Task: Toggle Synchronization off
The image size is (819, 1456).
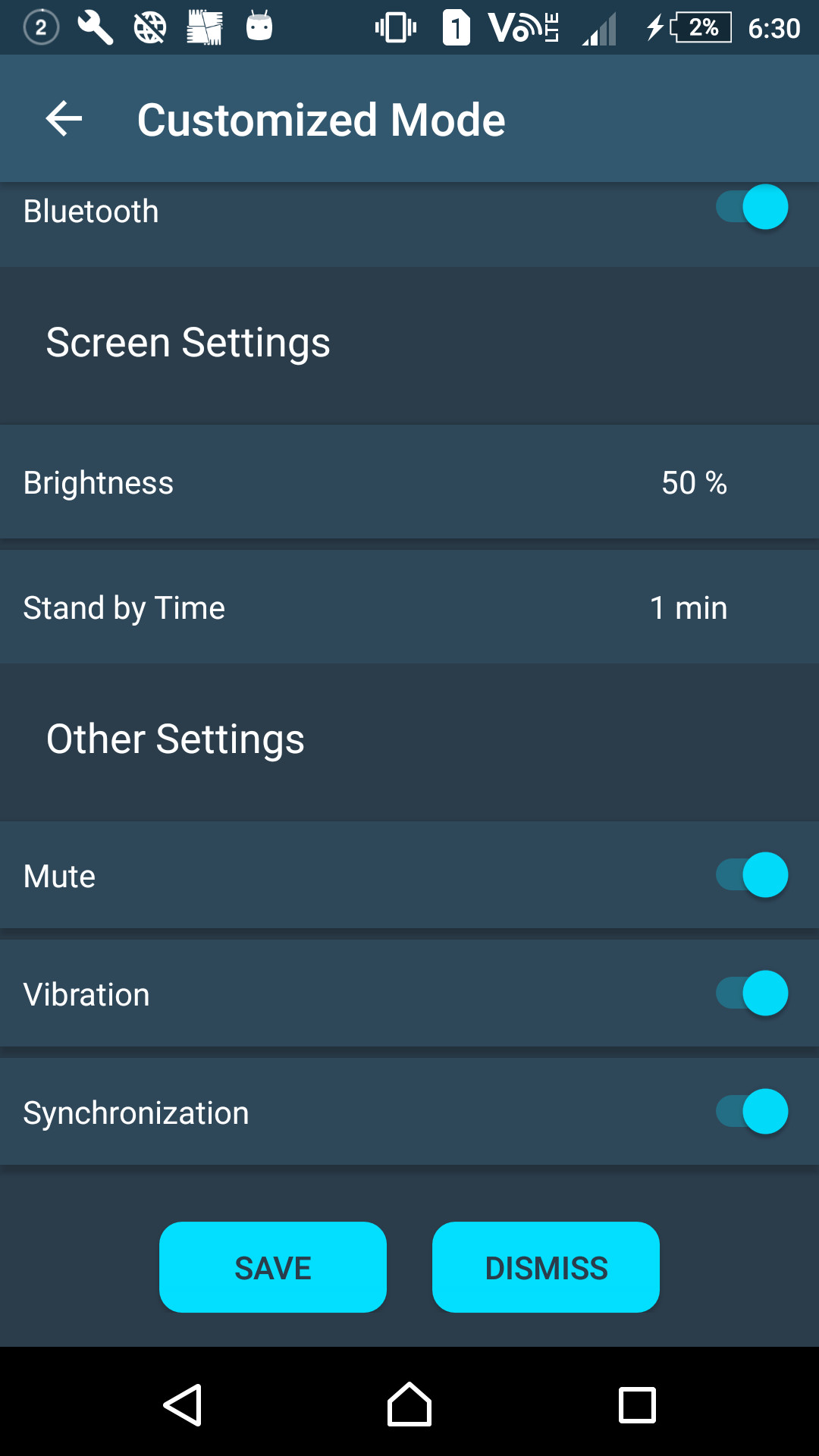Action: coord(752,1112)
